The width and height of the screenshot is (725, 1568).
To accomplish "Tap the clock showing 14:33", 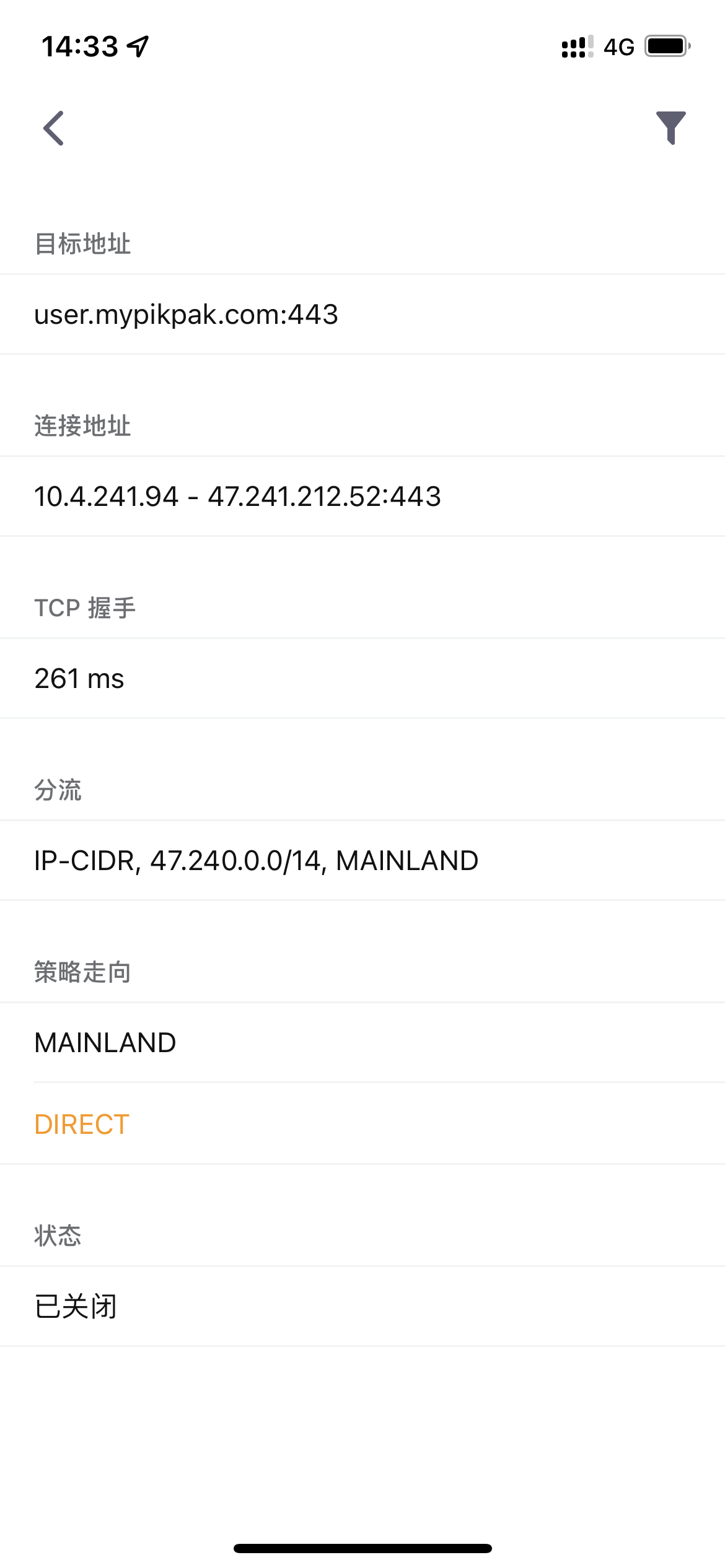I will click(81, 44).
